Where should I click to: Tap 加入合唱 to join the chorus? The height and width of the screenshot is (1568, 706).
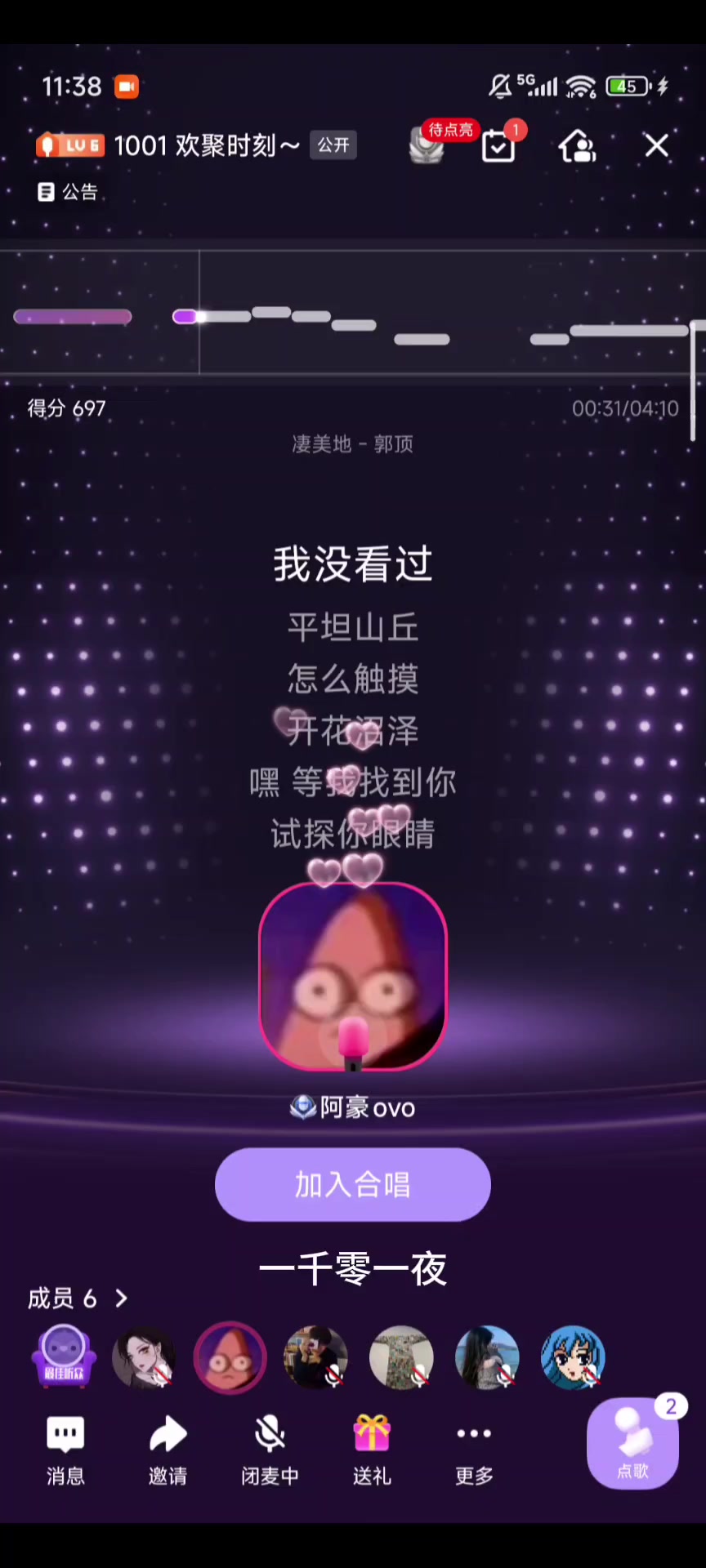pyautogui.click(x=353, y=1184)
